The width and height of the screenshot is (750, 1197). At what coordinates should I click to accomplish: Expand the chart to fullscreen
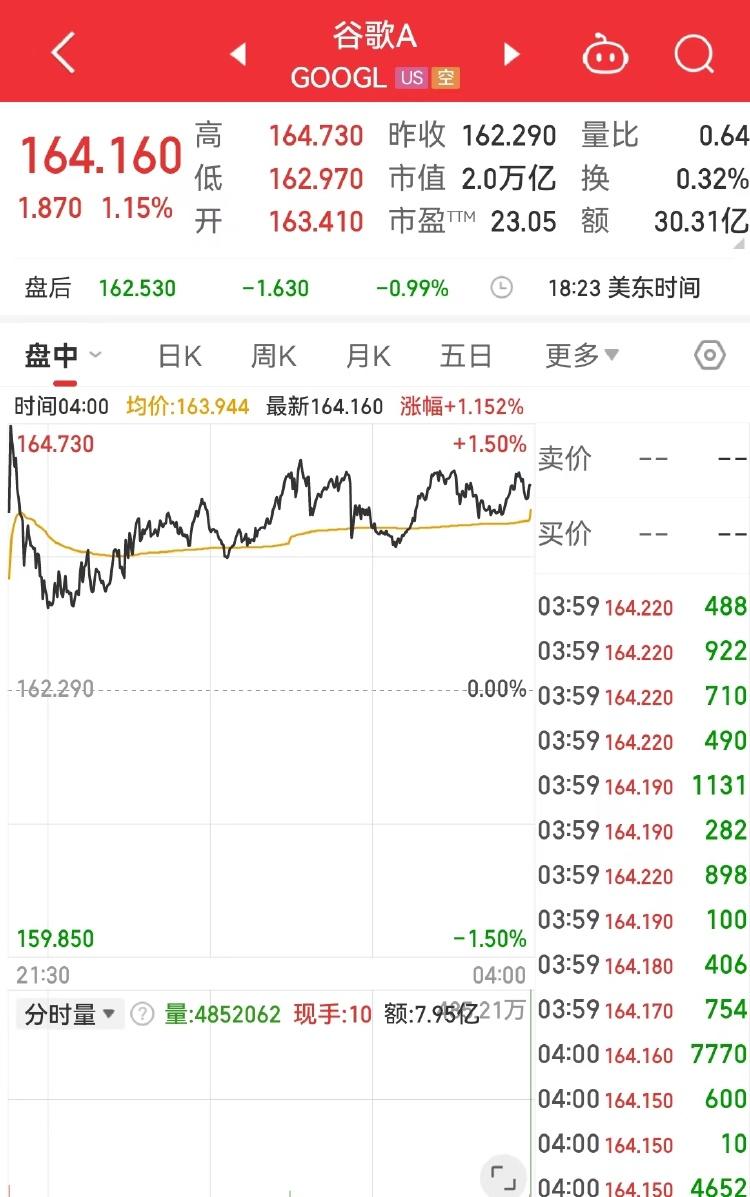(x=504, y=1176)
